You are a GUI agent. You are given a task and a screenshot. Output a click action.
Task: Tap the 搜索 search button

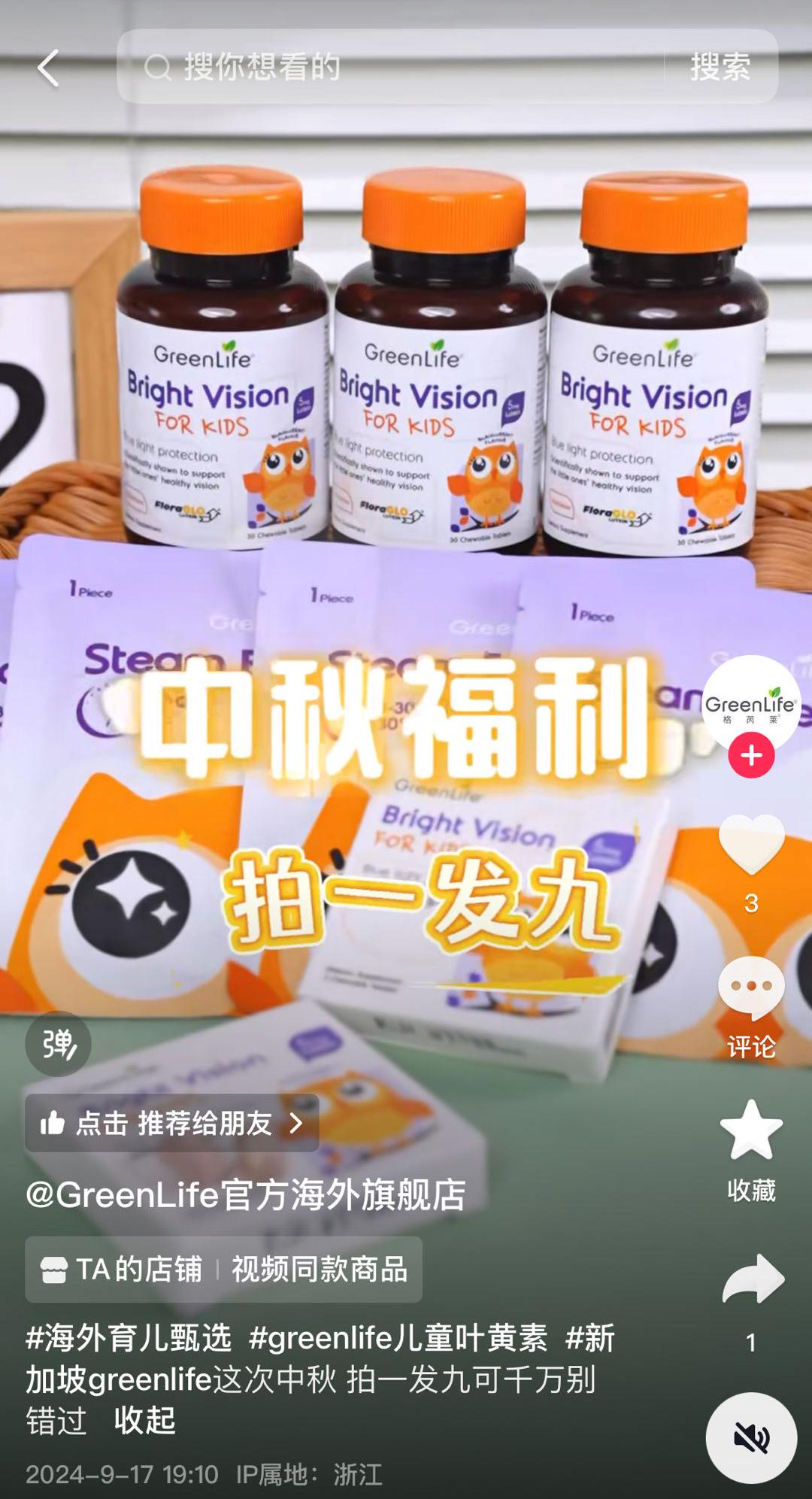pyautogui.click(x=720, y=67)
